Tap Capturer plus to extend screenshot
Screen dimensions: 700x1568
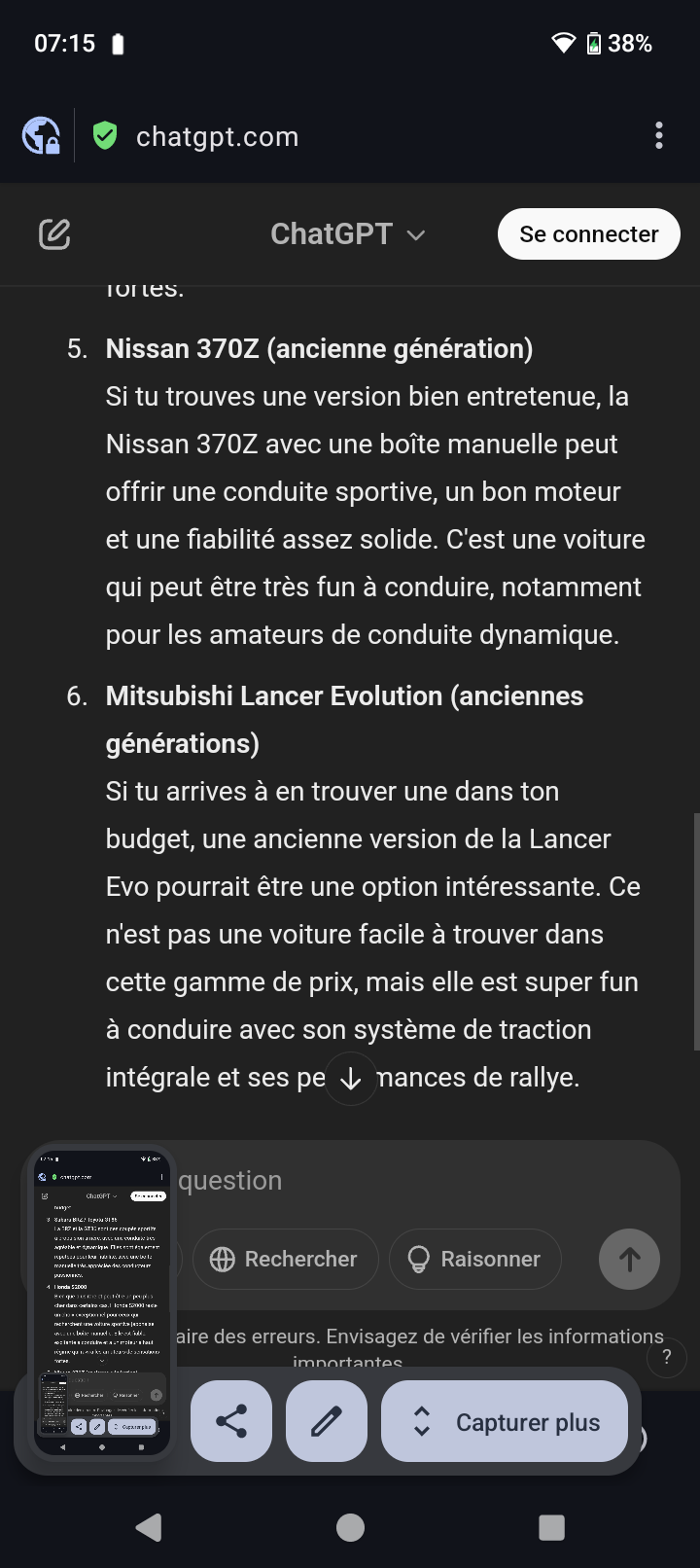point(505,1421)
